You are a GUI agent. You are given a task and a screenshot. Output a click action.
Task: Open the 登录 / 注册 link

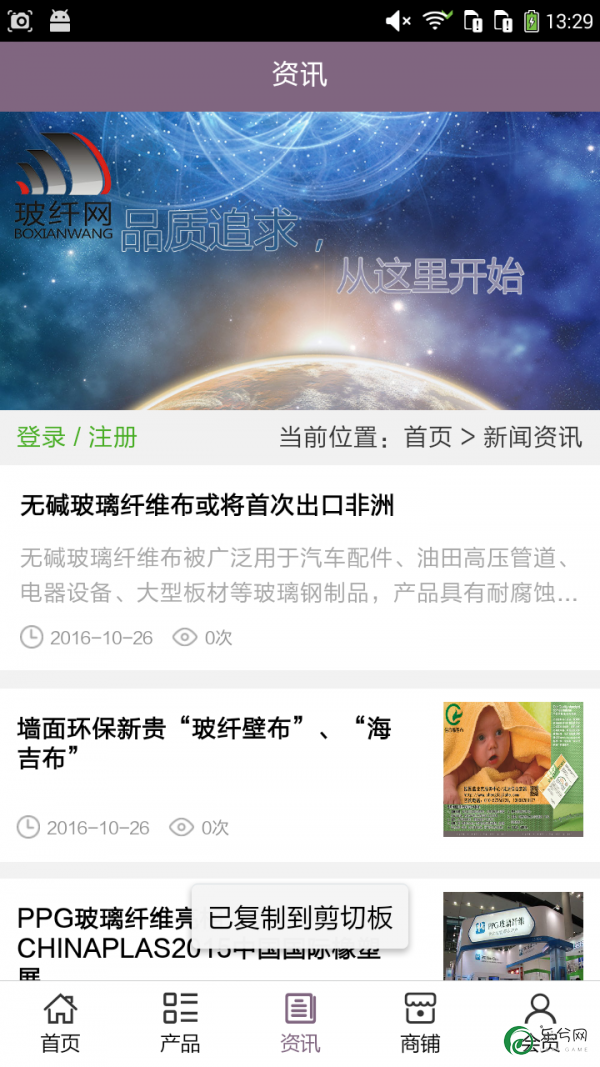[77, 437]
